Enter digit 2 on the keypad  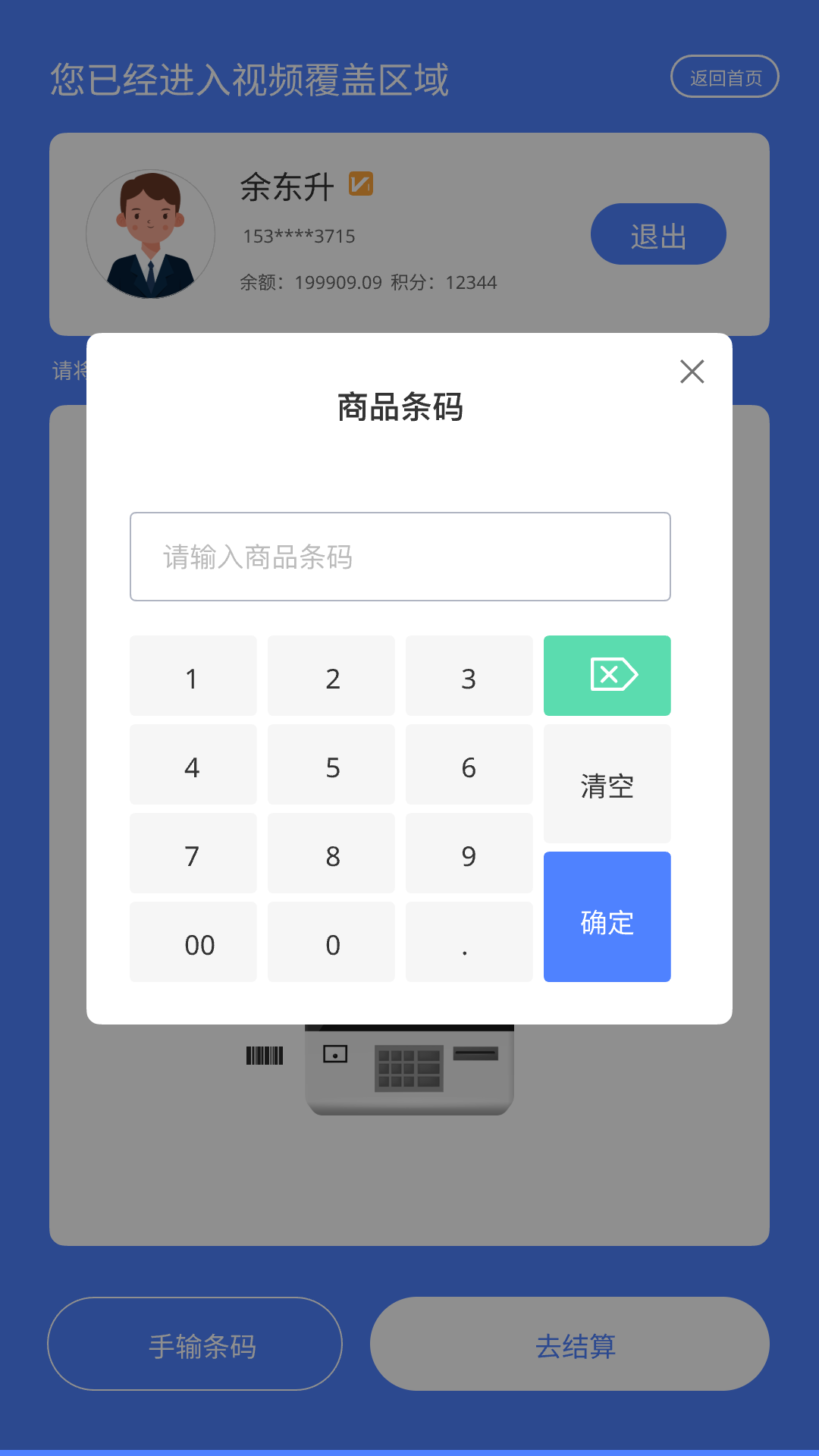[331, 676]
